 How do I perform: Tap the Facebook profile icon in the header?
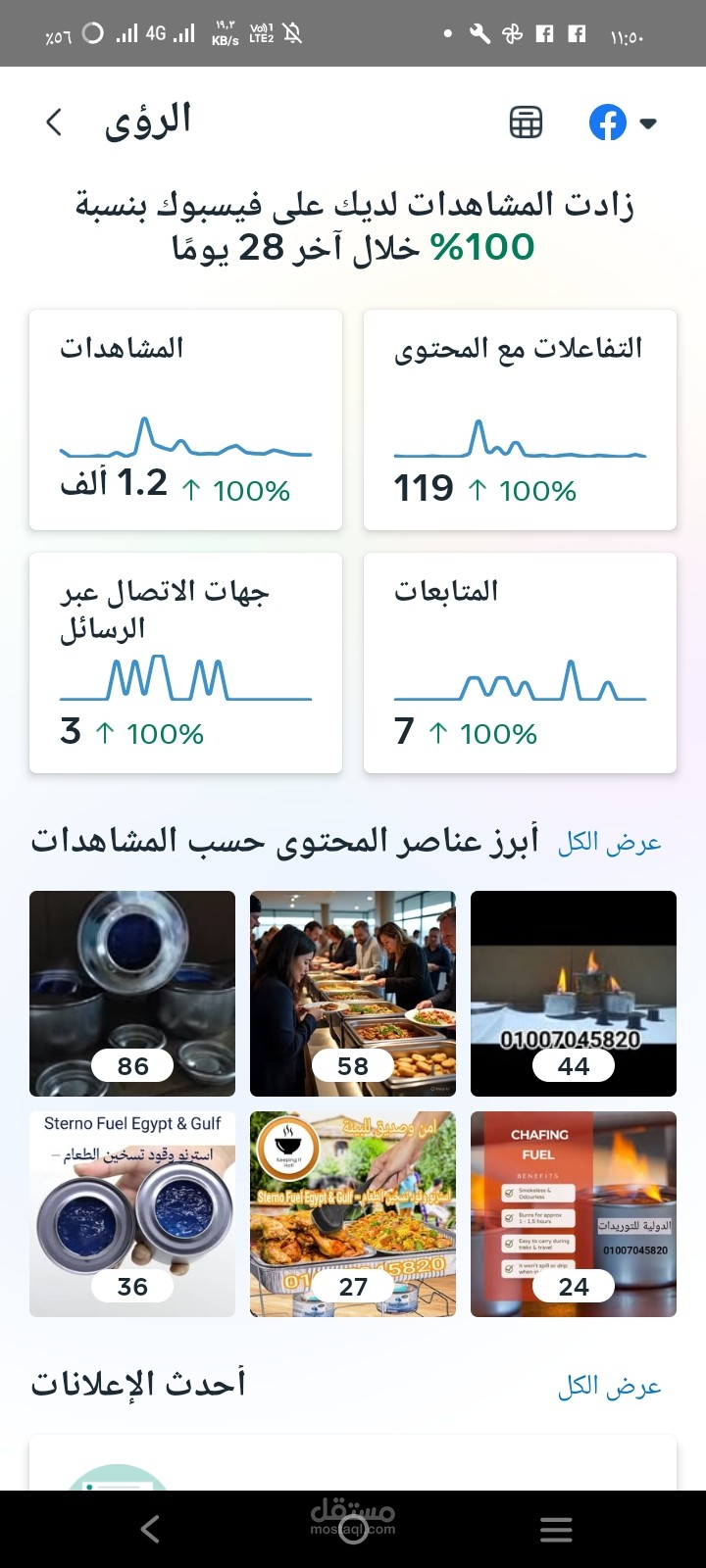(x=608, y=122)
